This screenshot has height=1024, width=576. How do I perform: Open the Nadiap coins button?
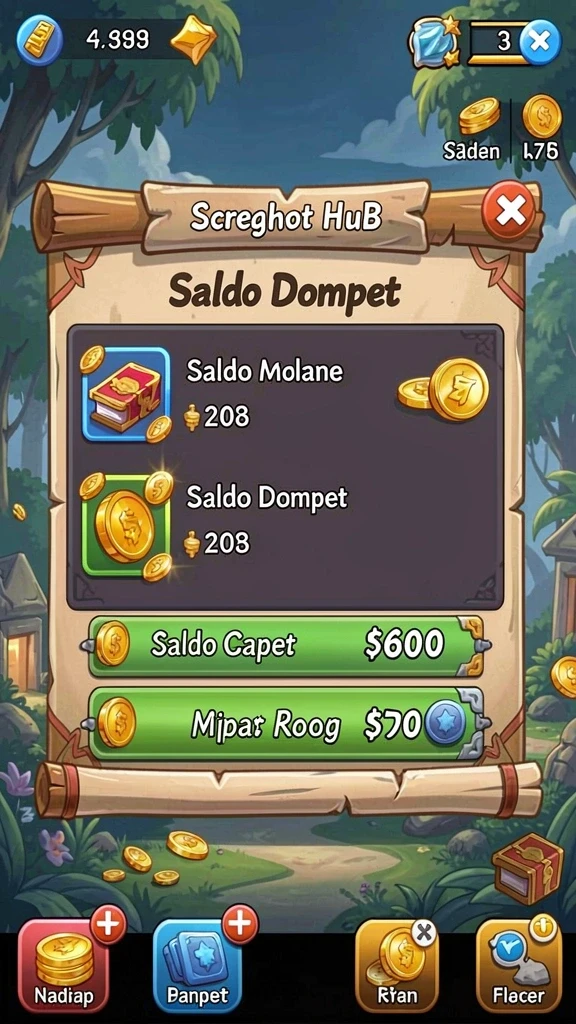pyautogui.click(x=64, y=965)
